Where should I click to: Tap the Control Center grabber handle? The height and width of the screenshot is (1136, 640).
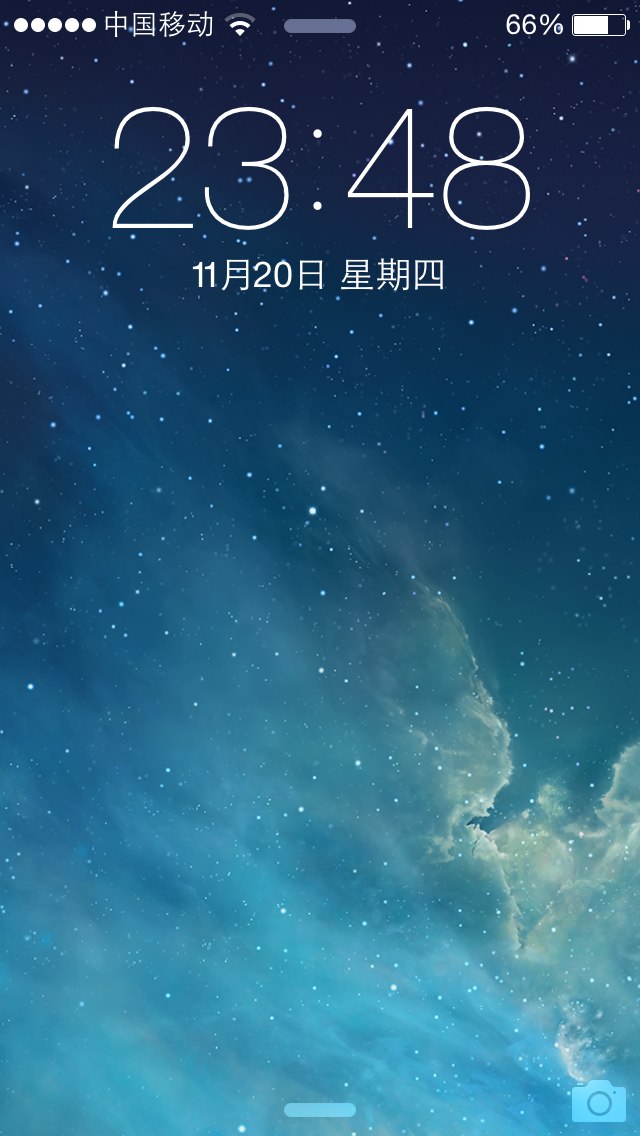[320, 1110]
